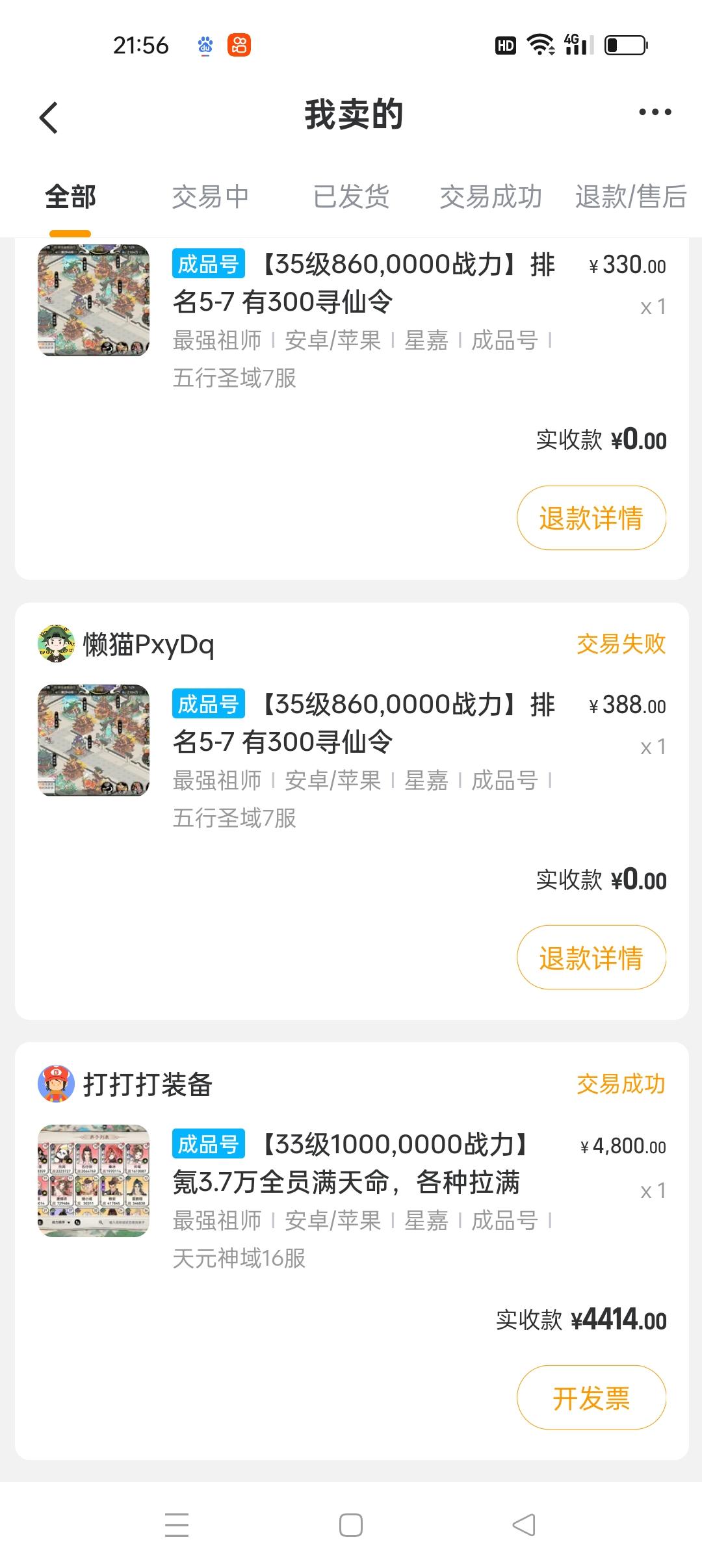The width and height of the screenshot is (702, 1568).
Task: Select the 全部 tab
Action: (70, 196)
